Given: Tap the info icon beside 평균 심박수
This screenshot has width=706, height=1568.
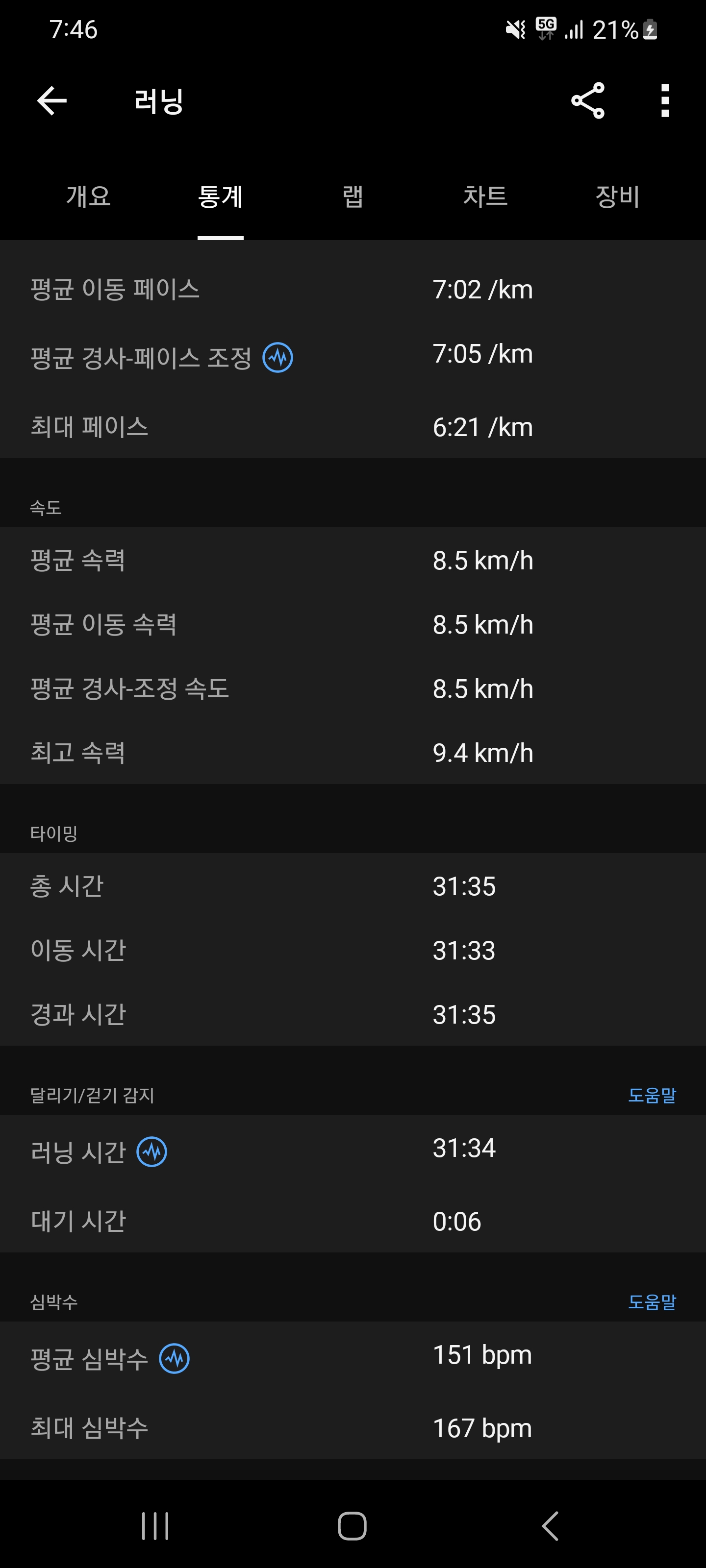Looking at the screenshot, I should pyautogui.click(x=174, y=1359).
